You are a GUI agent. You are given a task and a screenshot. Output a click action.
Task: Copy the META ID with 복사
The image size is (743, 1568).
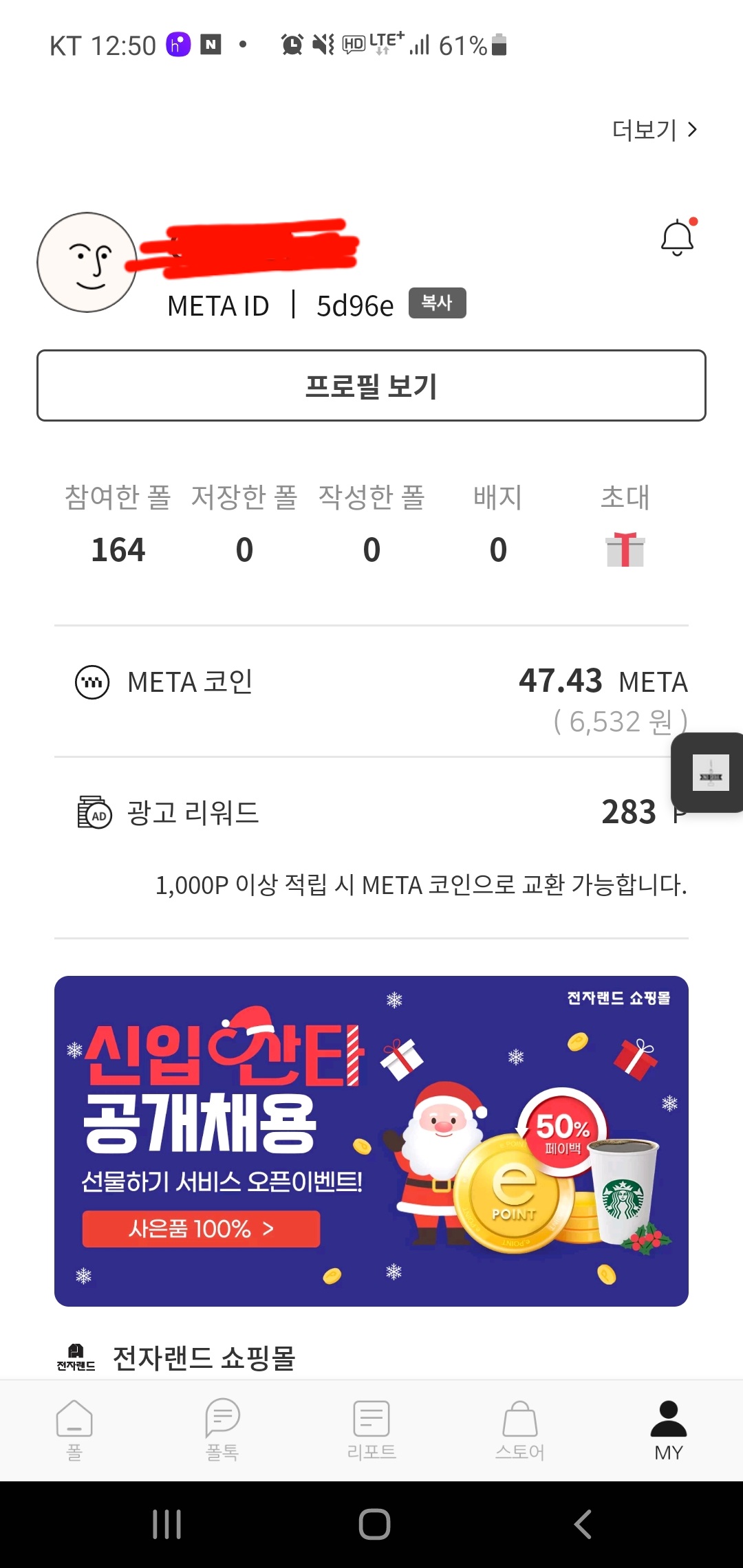coord(437,303)
